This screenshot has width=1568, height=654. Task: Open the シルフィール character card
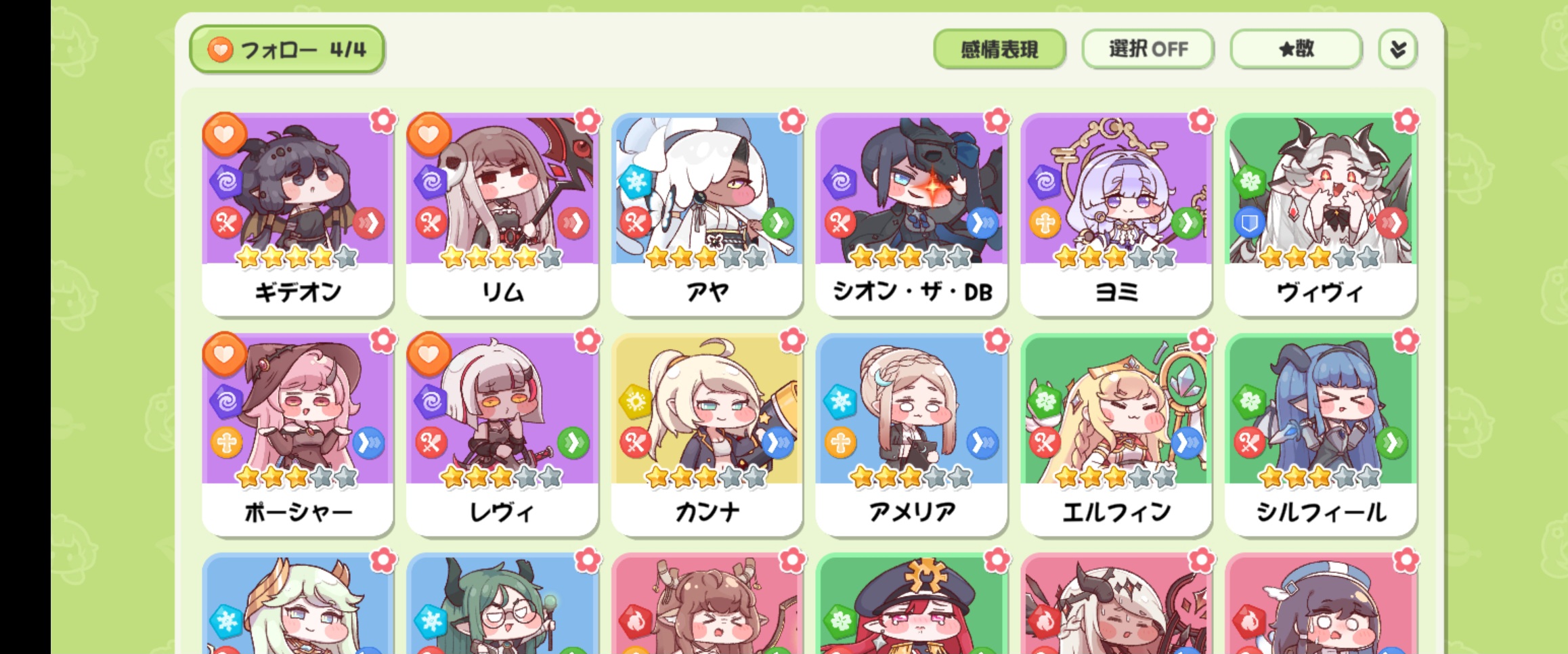1320,433
